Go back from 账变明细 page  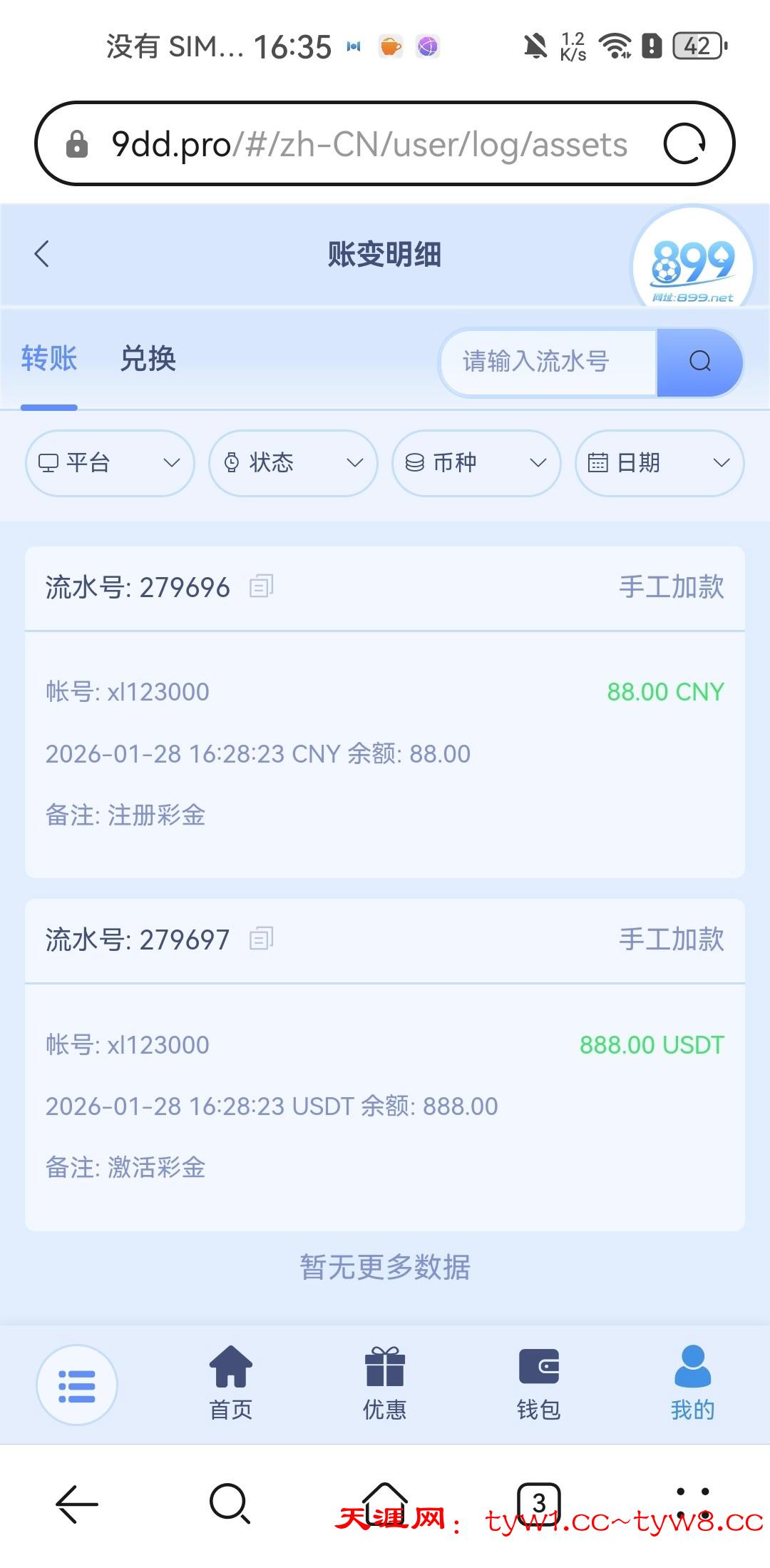[x=42, y=254]
